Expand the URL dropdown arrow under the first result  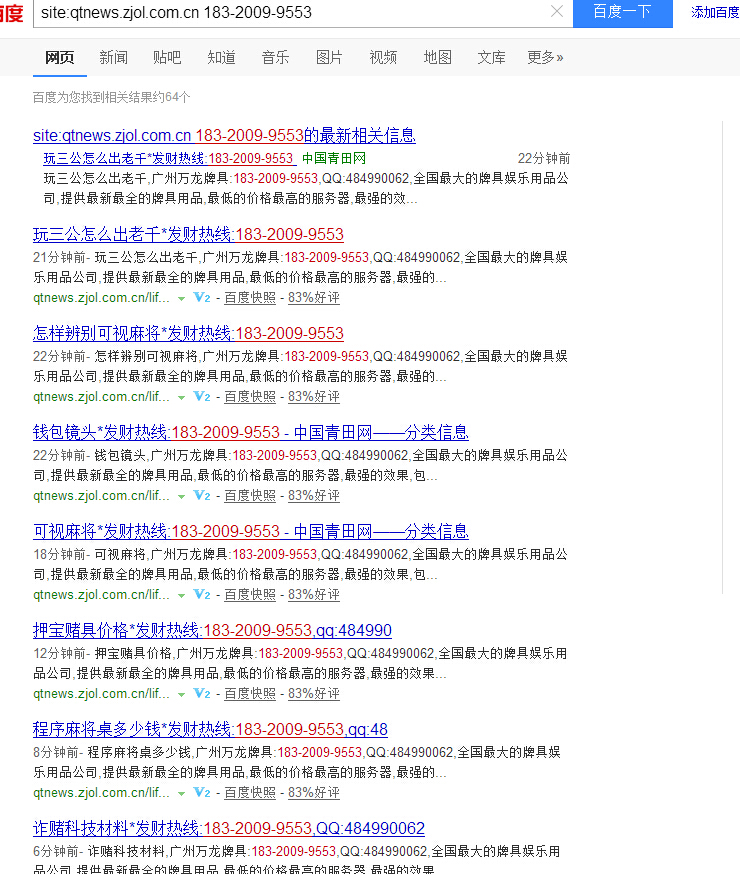click(x=181, y=297)
